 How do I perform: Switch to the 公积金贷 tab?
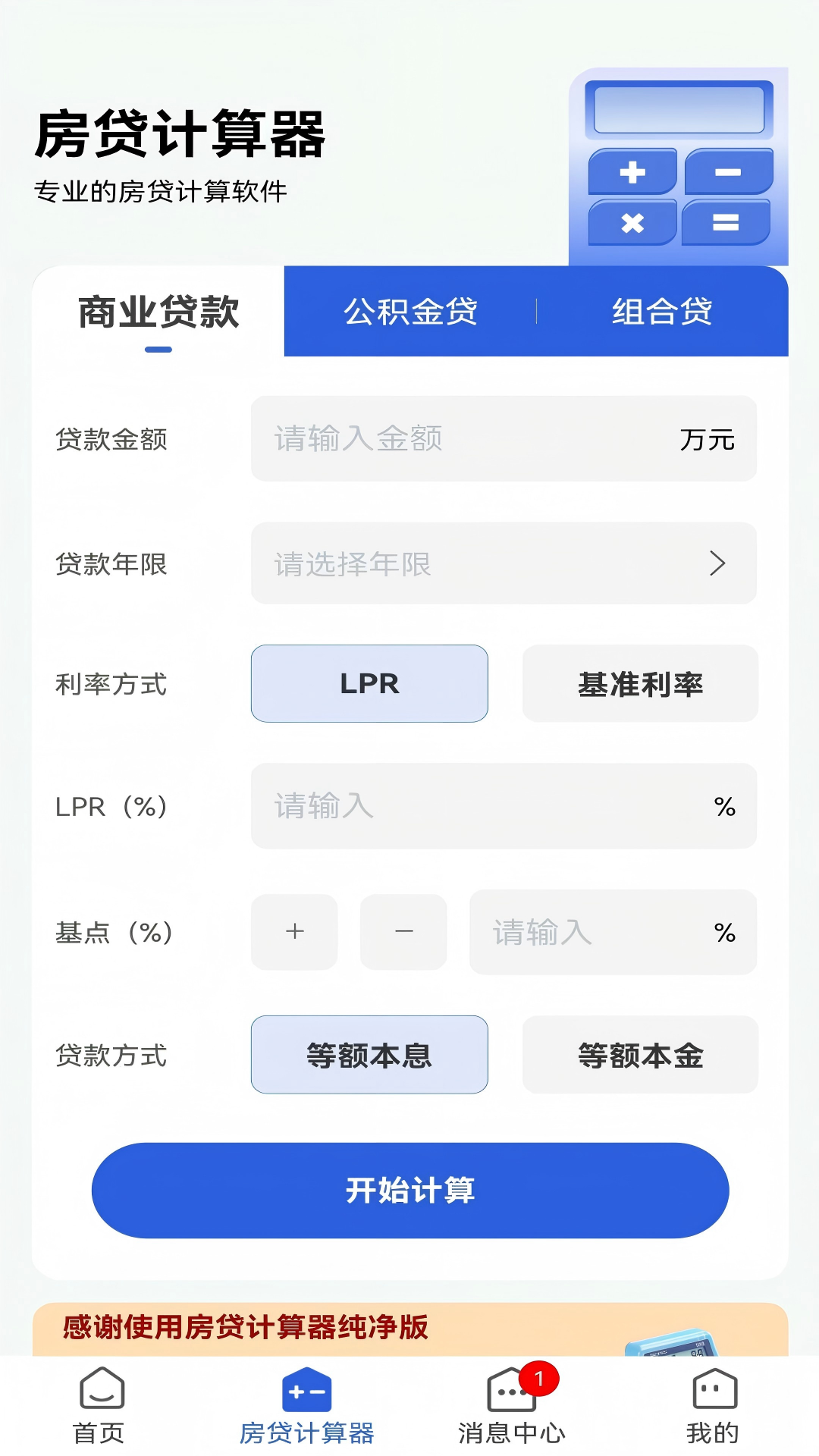(x=412, y=312)
